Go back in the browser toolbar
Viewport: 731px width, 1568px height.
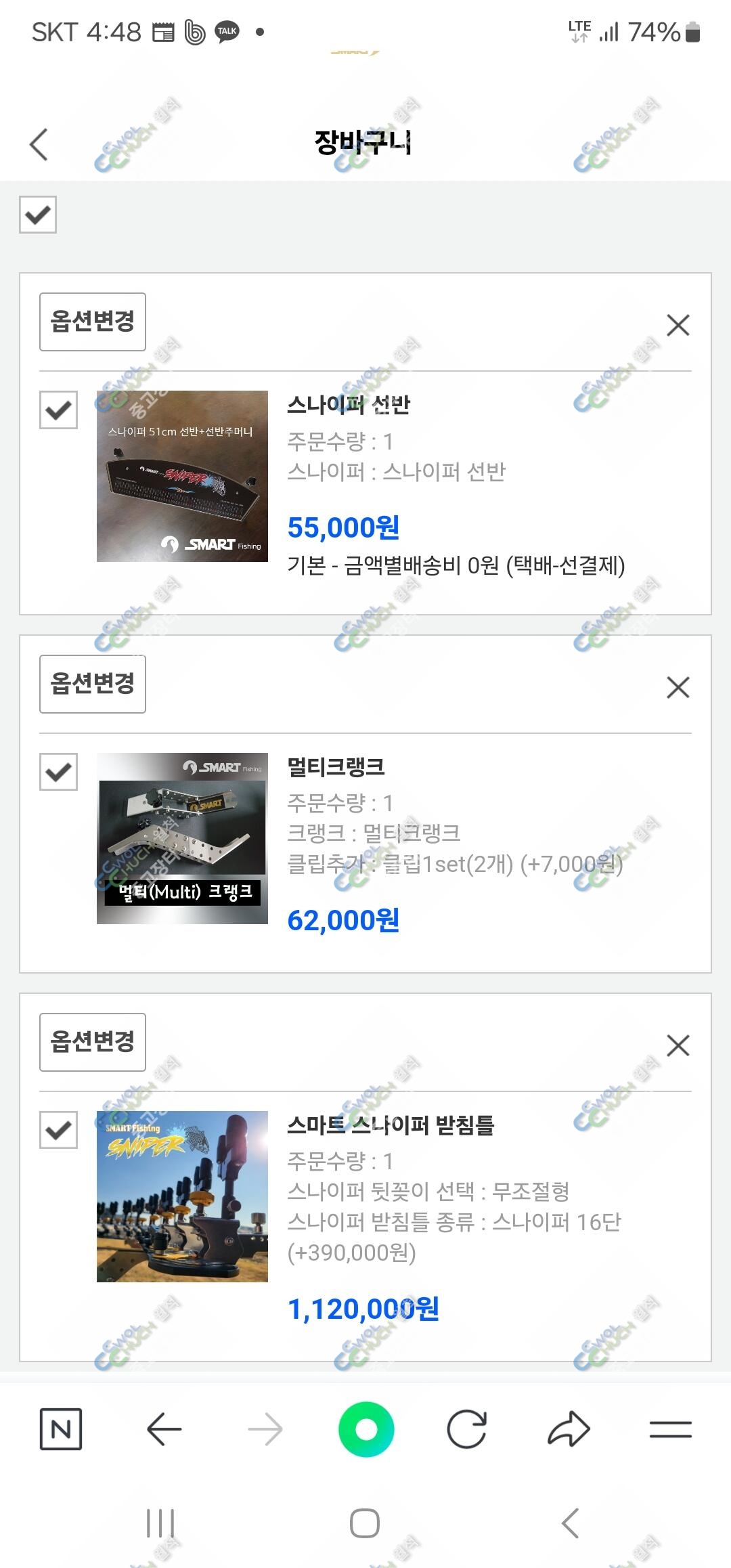click(164, 1429)
